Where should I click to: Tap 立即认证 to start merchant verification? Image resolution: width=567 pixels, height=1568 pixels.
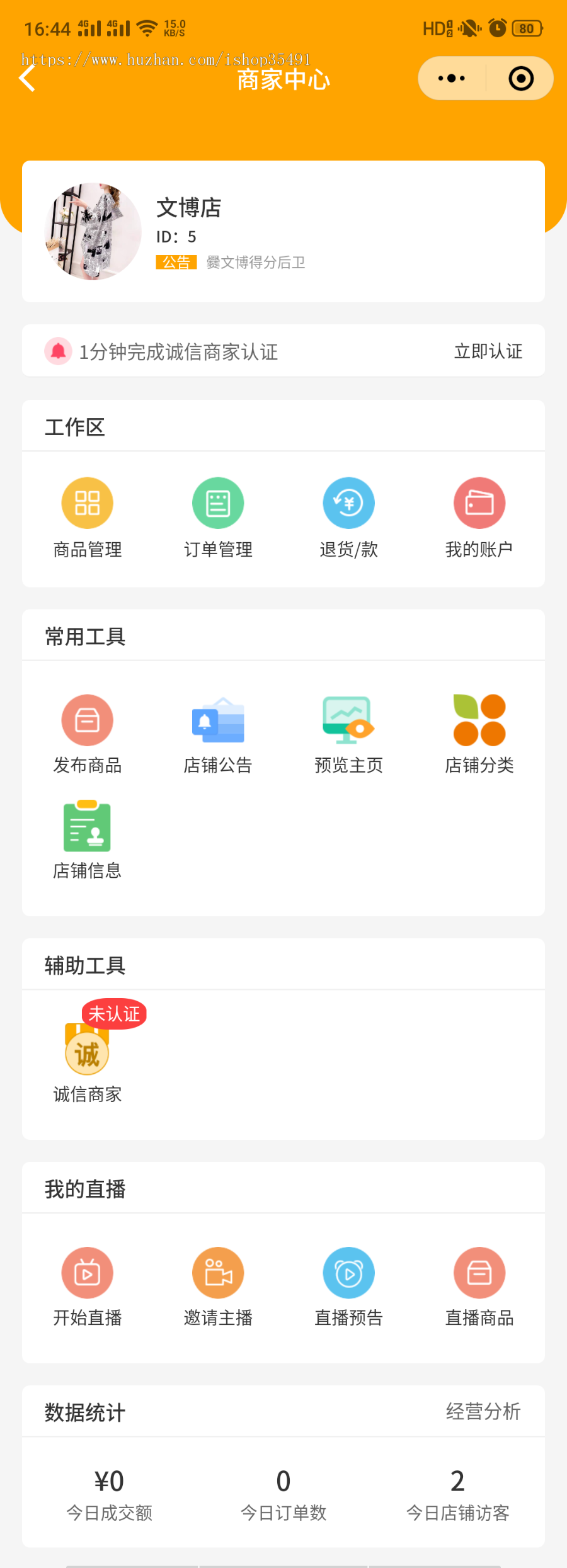click(488, 351)
